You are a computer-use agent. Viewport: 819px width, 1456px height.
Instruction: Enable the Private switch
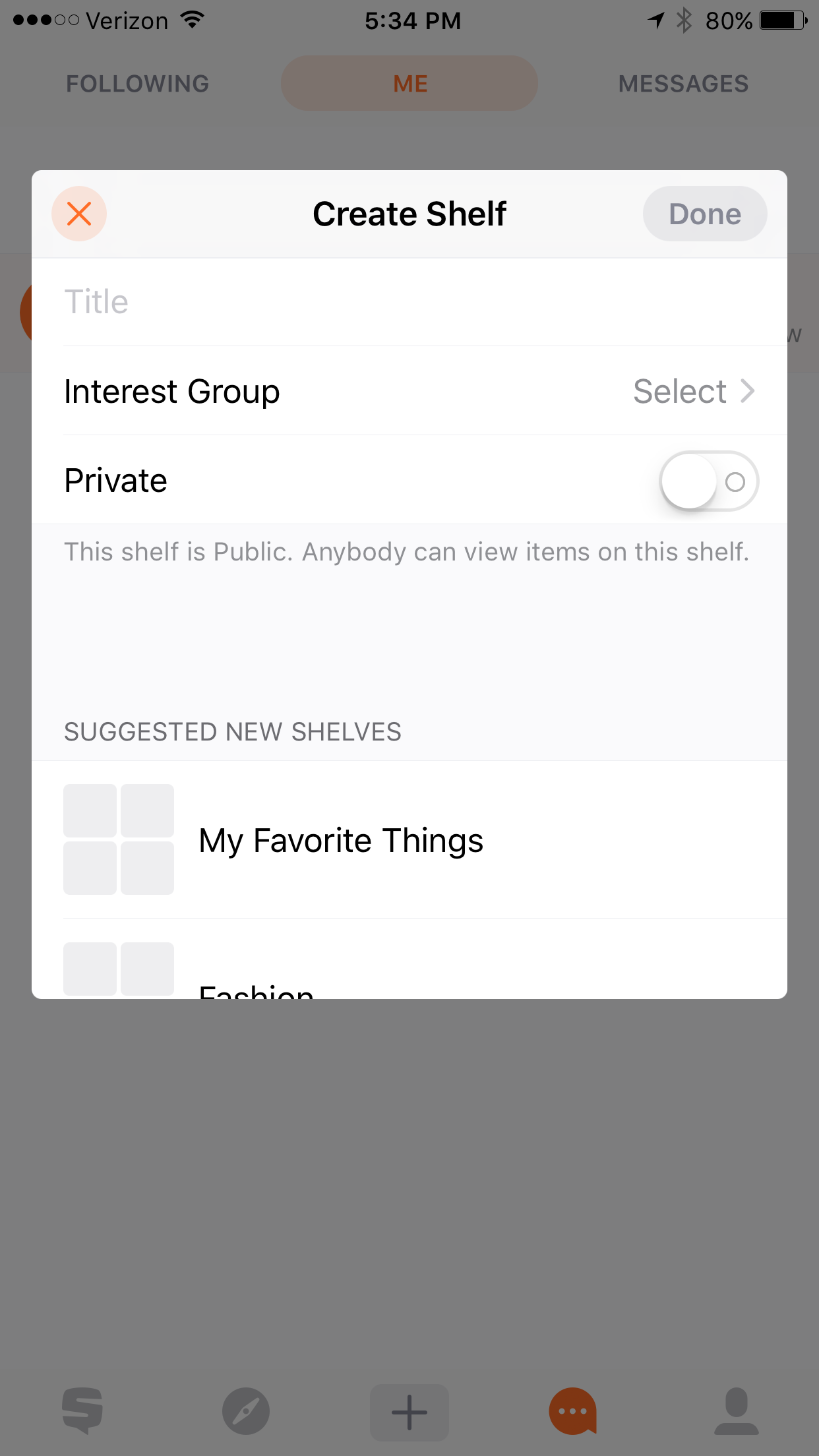[709, 481]
